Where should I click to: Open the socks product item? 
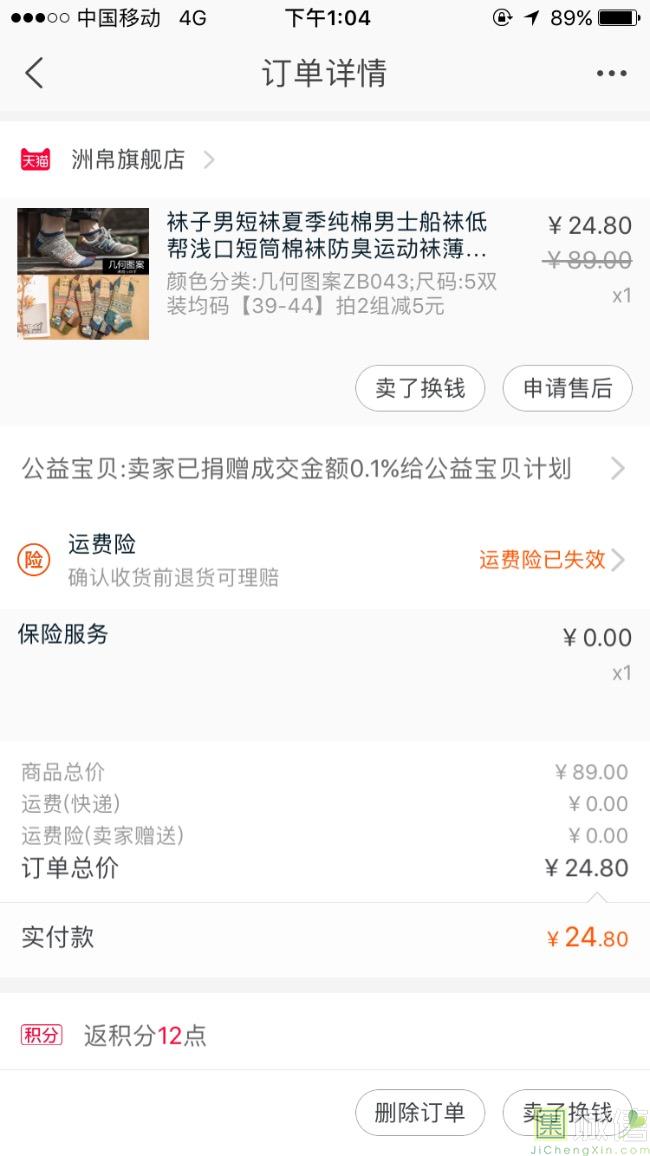pyautogui.click(x=325, y=274)
